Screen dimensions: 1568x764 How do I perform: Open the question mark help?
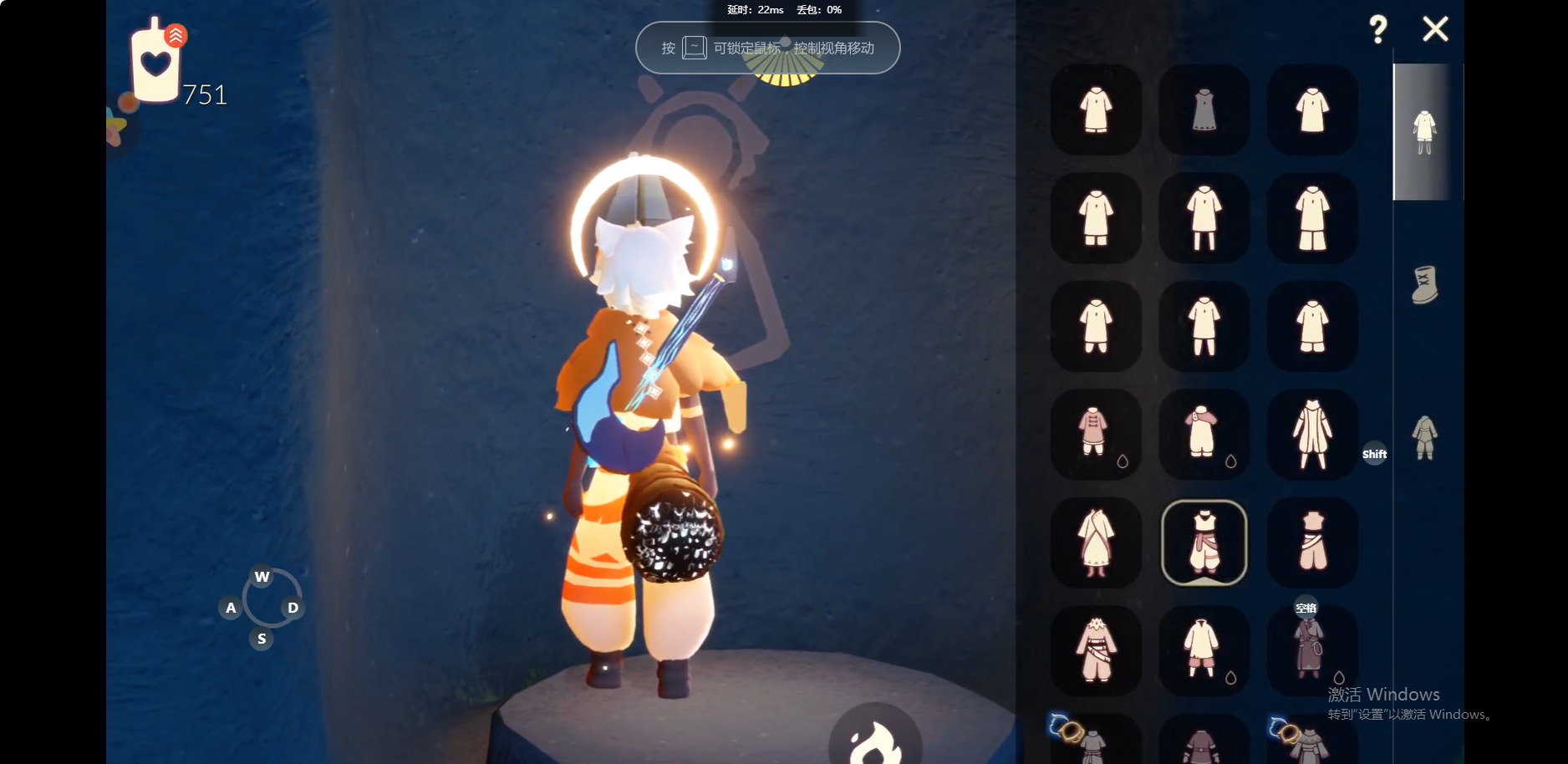coord(1377,29)
